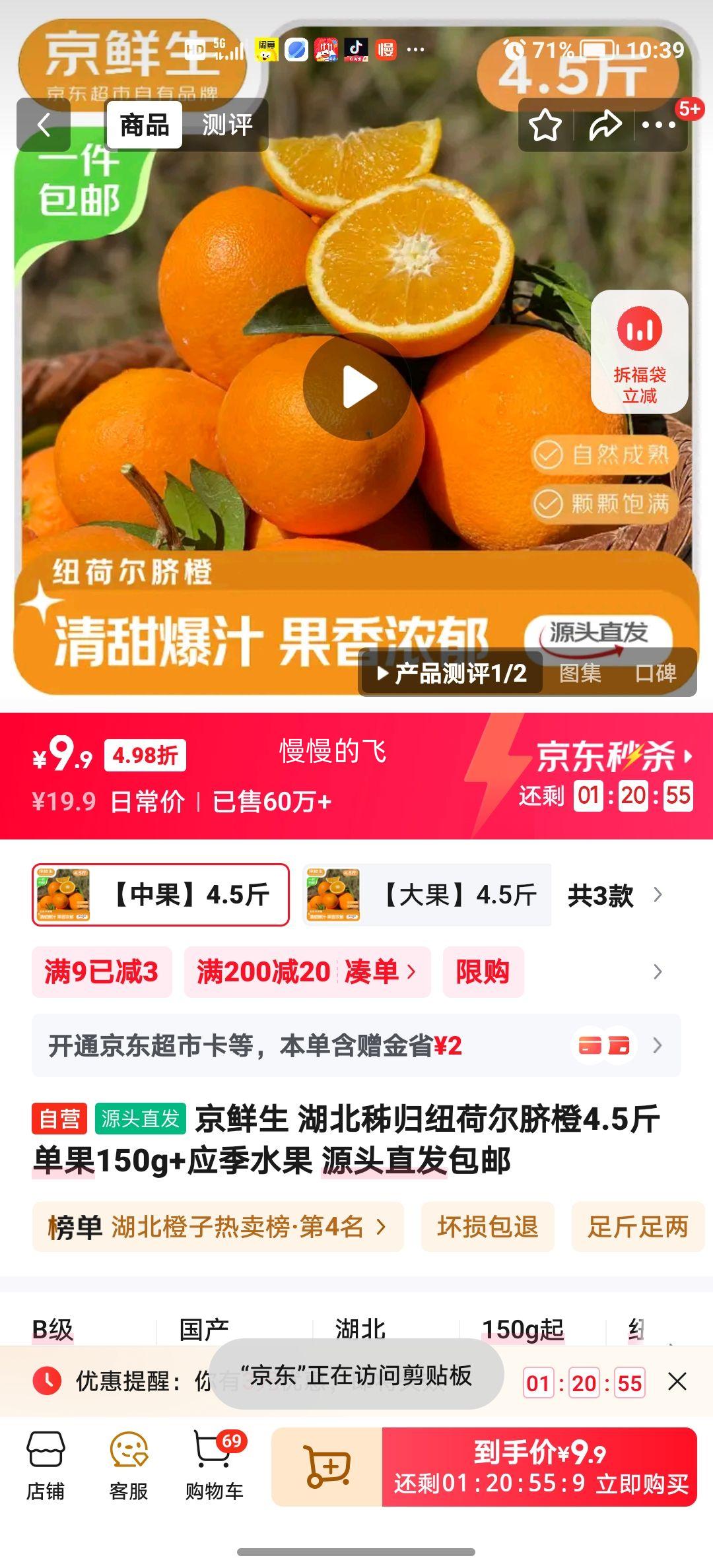Switch to the 图集 tab
713x1568 pixels.
point(579,674)
